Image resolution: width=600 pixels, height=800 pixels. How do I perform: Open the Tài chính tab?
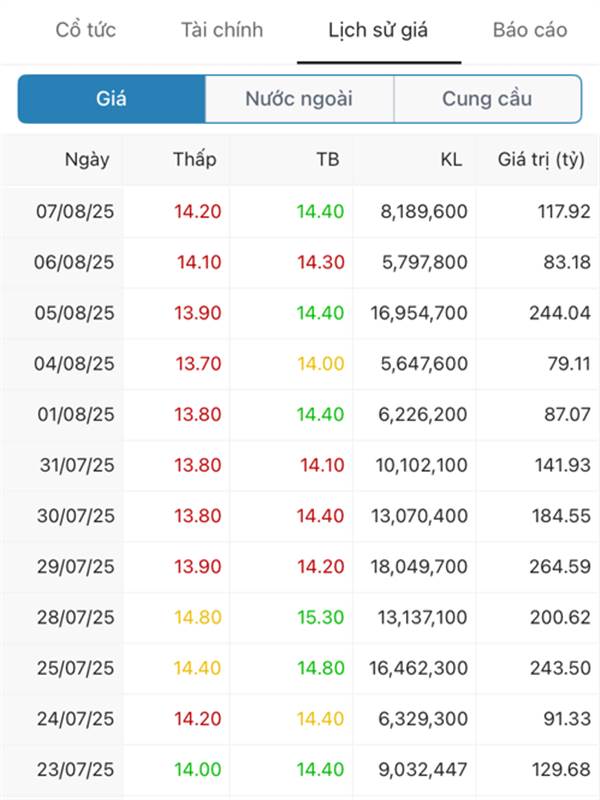[222, 30]
